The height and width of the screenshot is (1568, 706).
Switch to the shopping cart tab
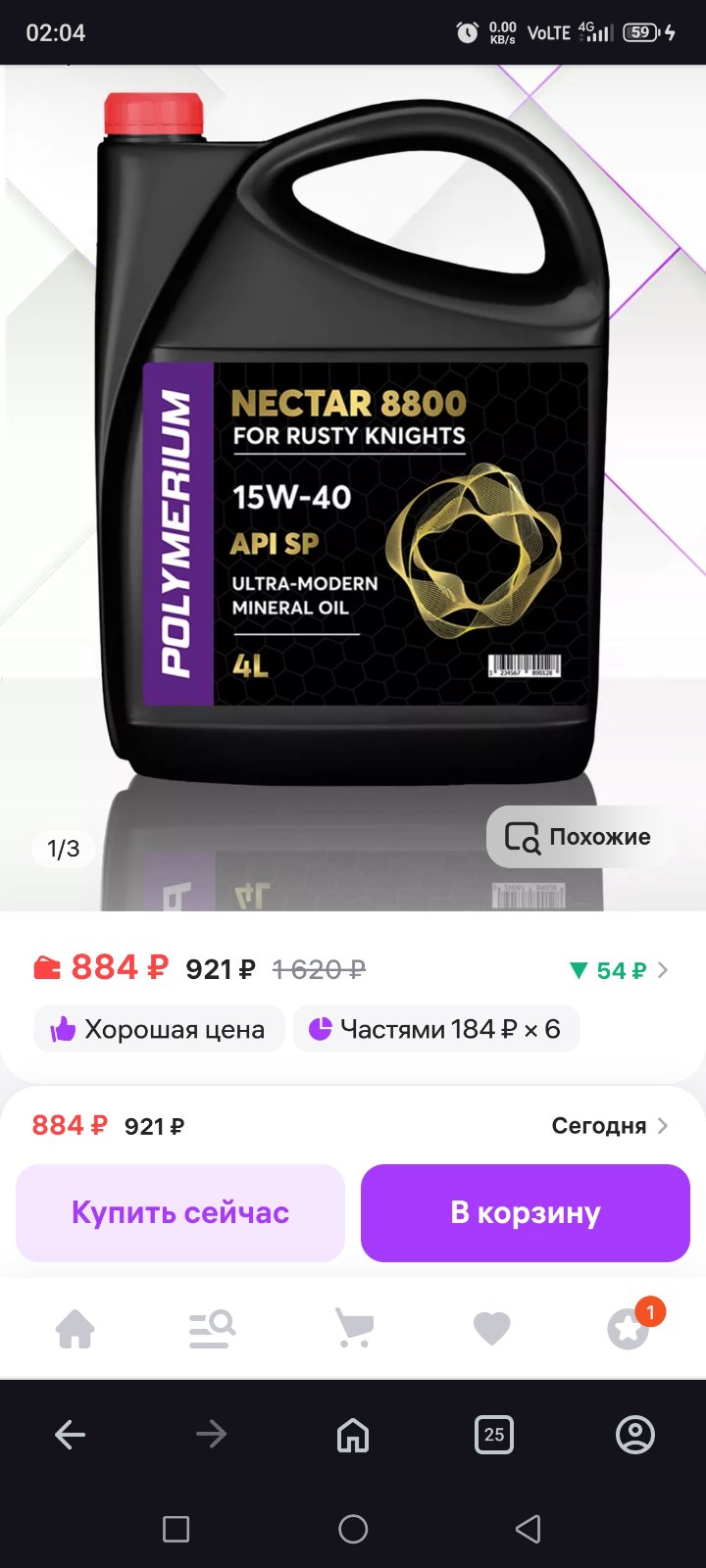[x=354, y=1330]
